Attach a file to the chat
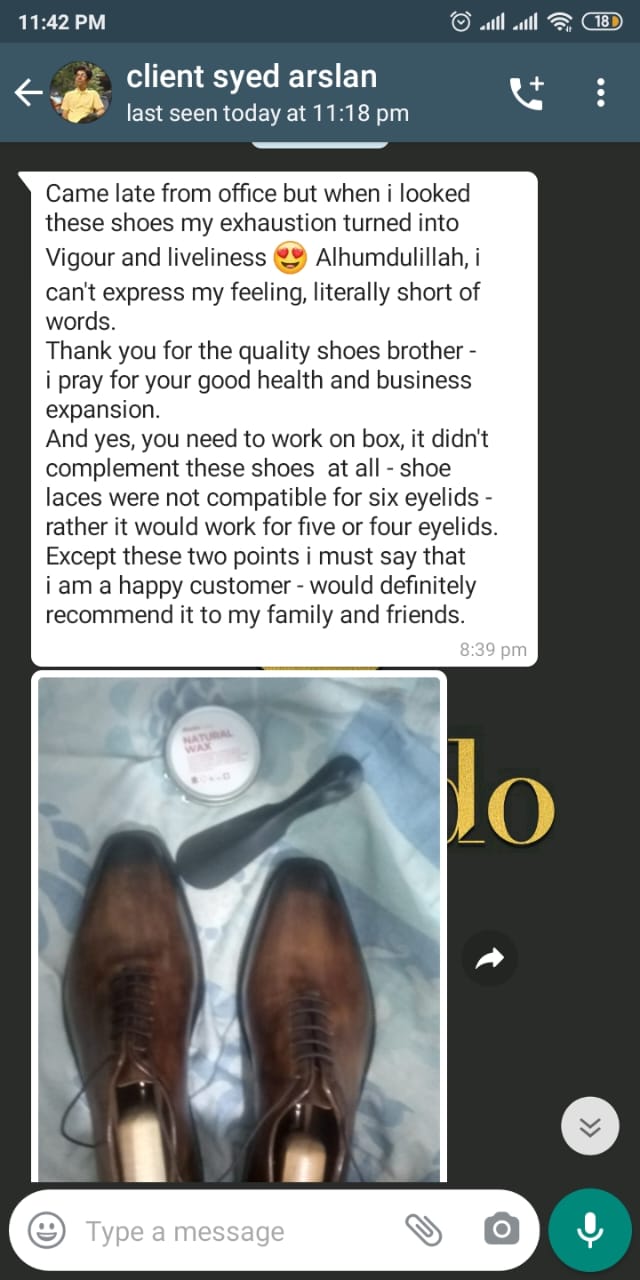640x1280 pixels. [424, 1230]
